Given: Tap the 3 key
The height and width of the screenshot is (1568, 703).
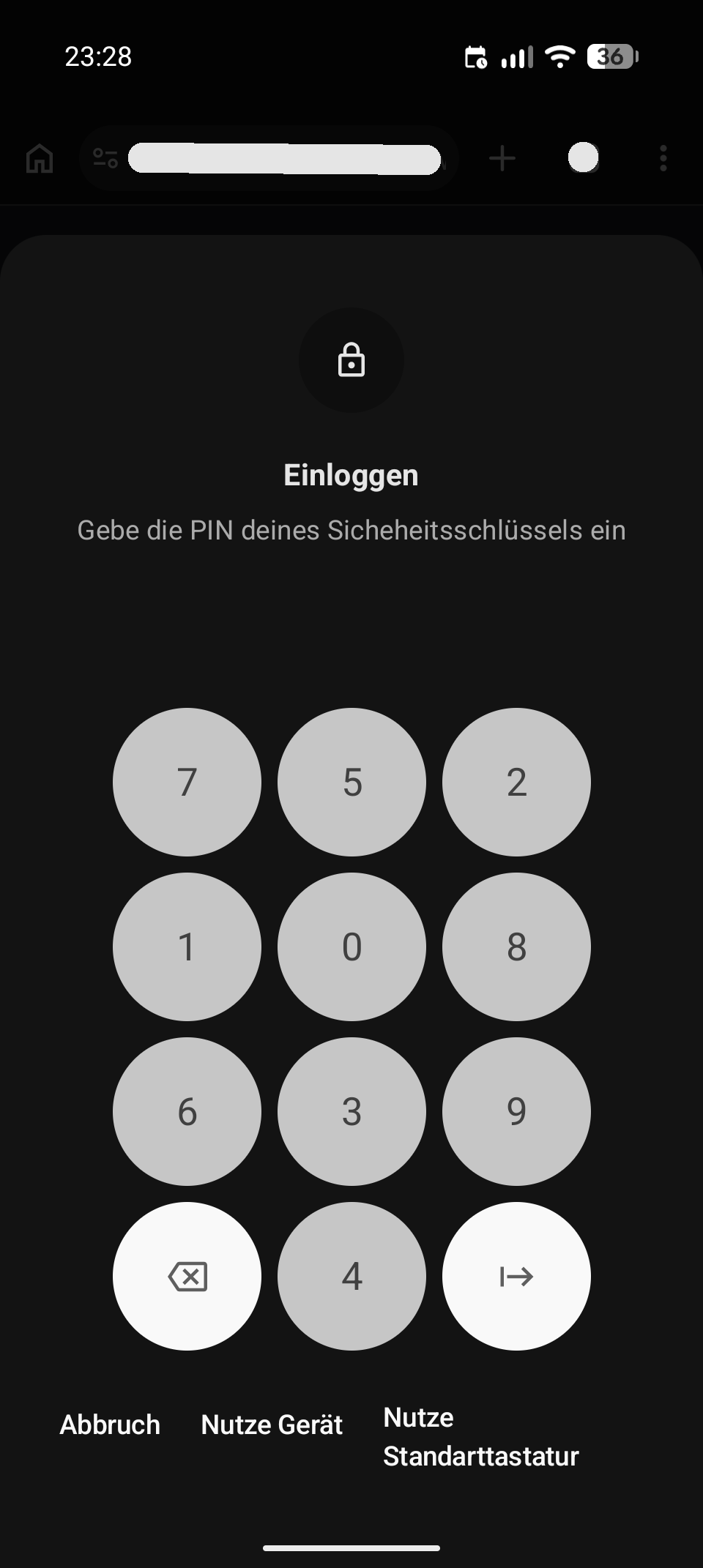Looking at the screenshot, I should tap(351, 1111).
